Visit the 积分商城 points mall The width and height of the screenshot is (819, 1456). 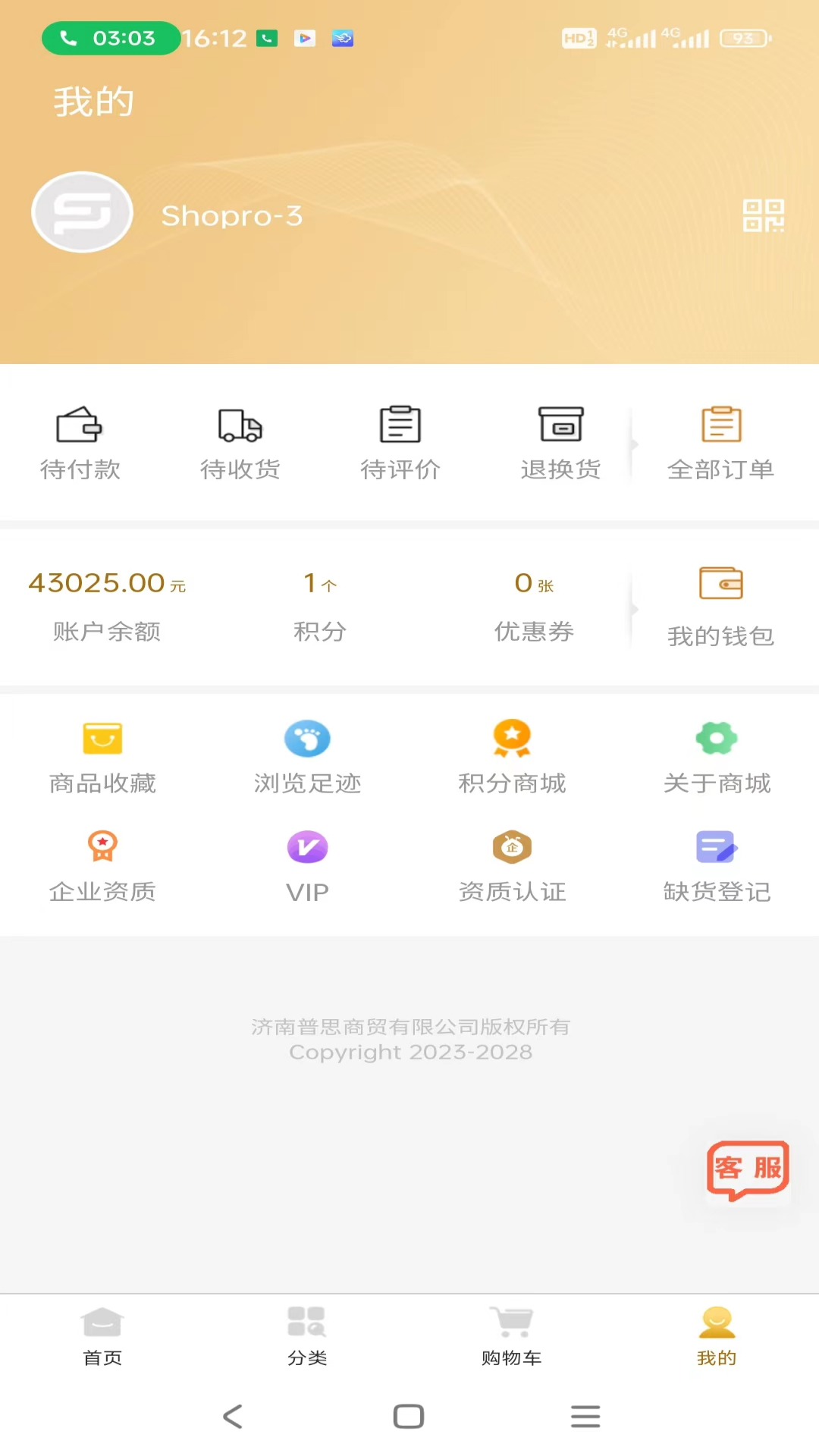click(x=512, y=756)
